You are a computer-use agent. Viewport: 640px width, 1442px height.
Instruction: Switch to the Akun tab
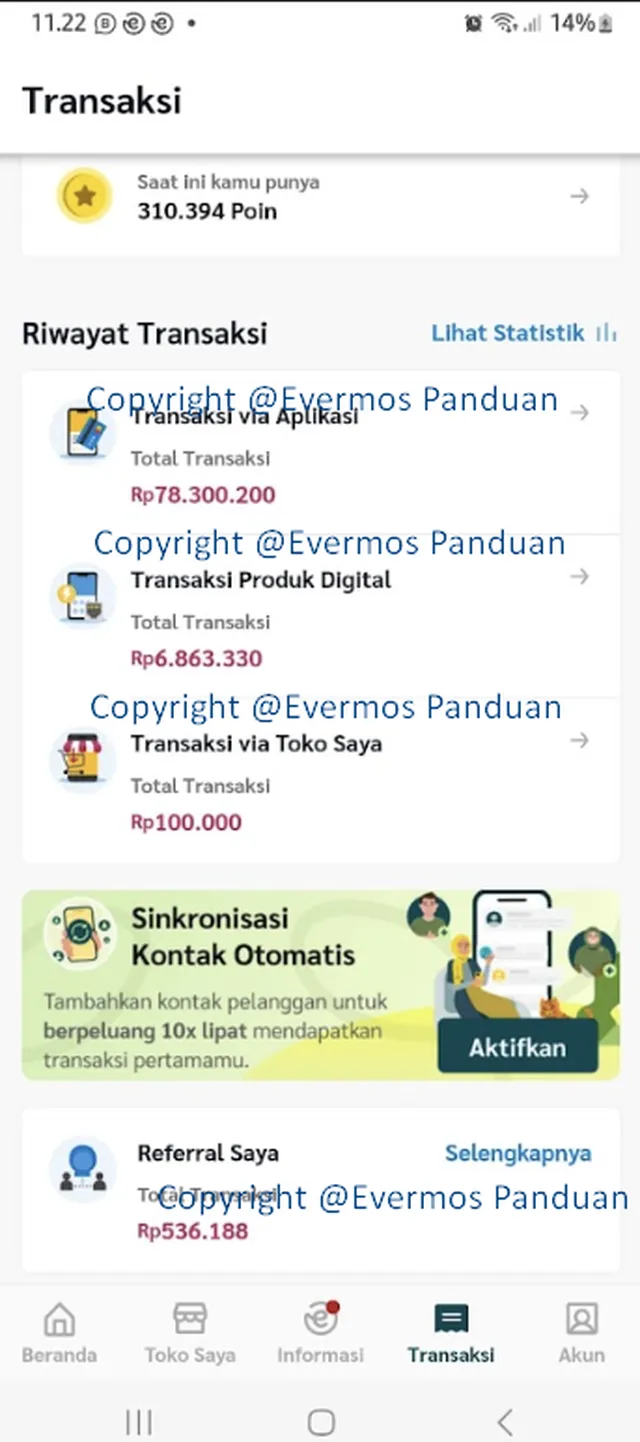(581, 1334)
